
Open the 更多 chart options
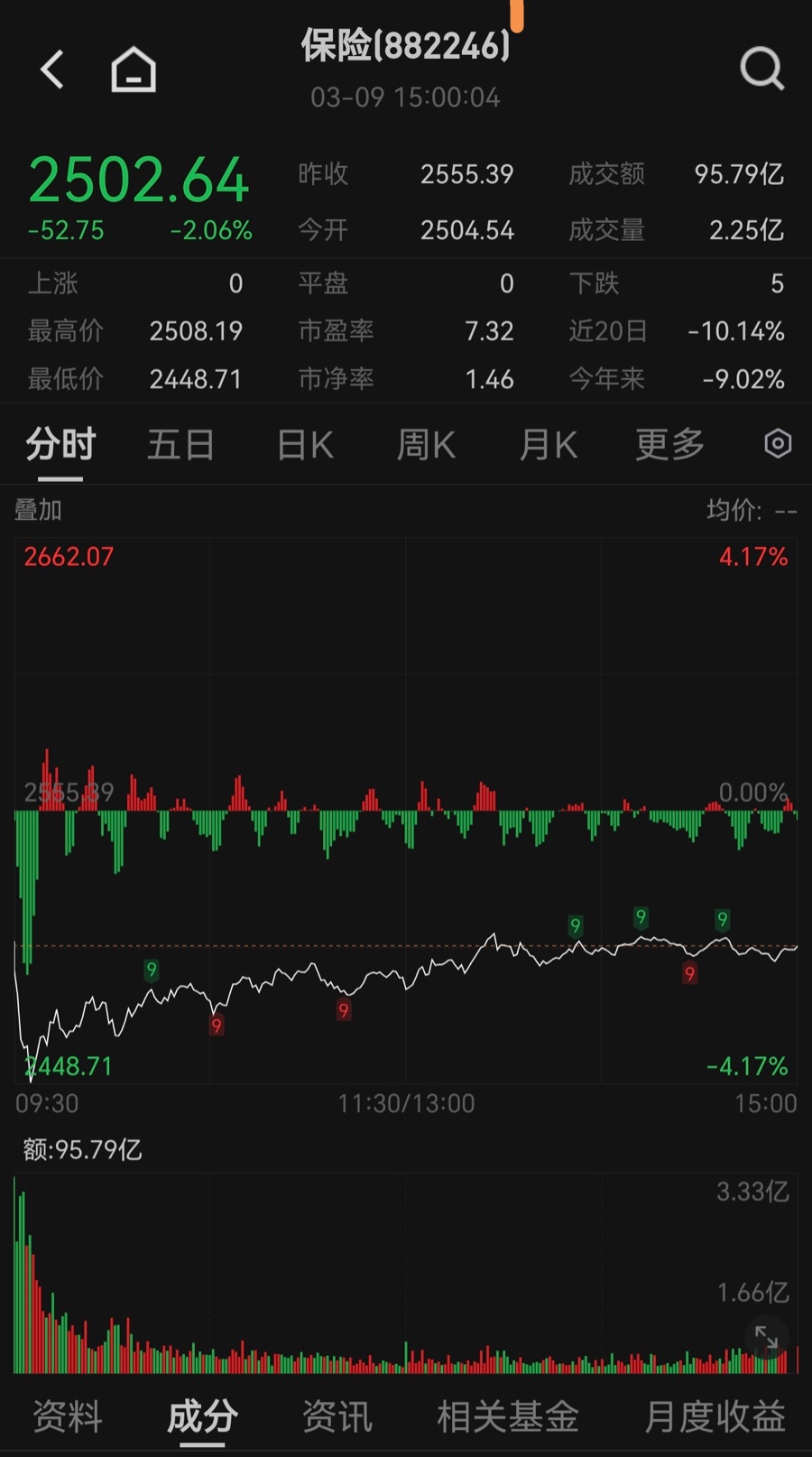(x=669, y=445)
